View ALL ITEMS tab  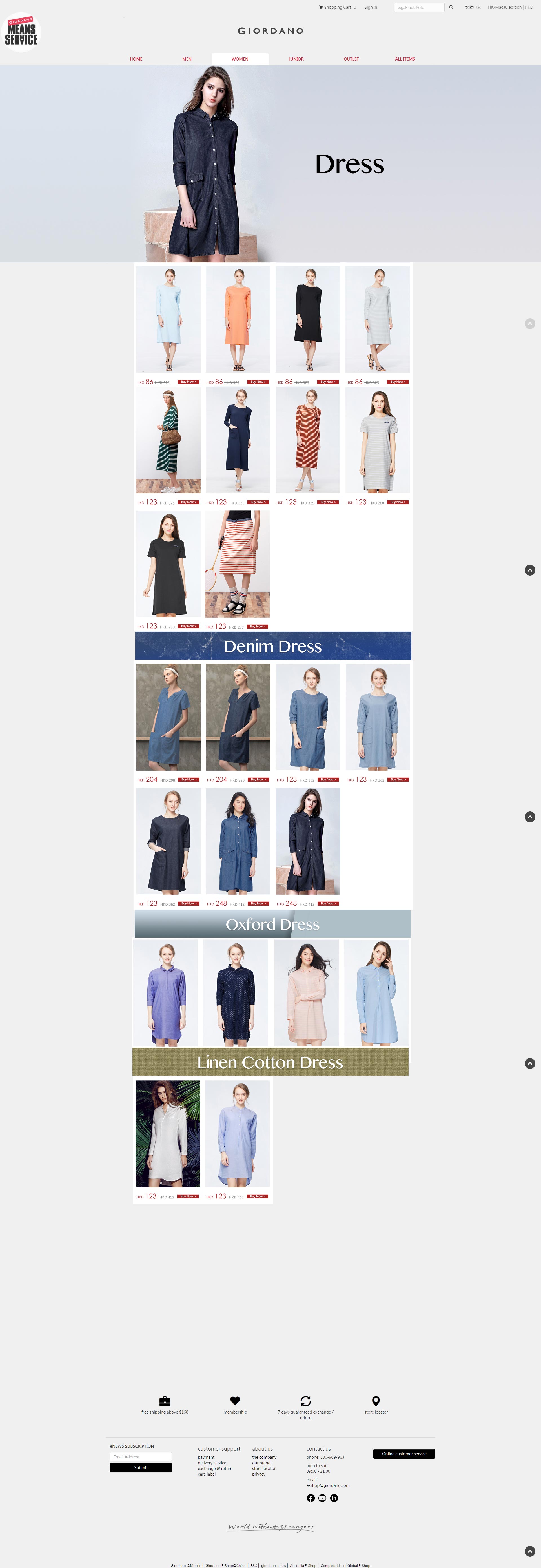point(405,59)
